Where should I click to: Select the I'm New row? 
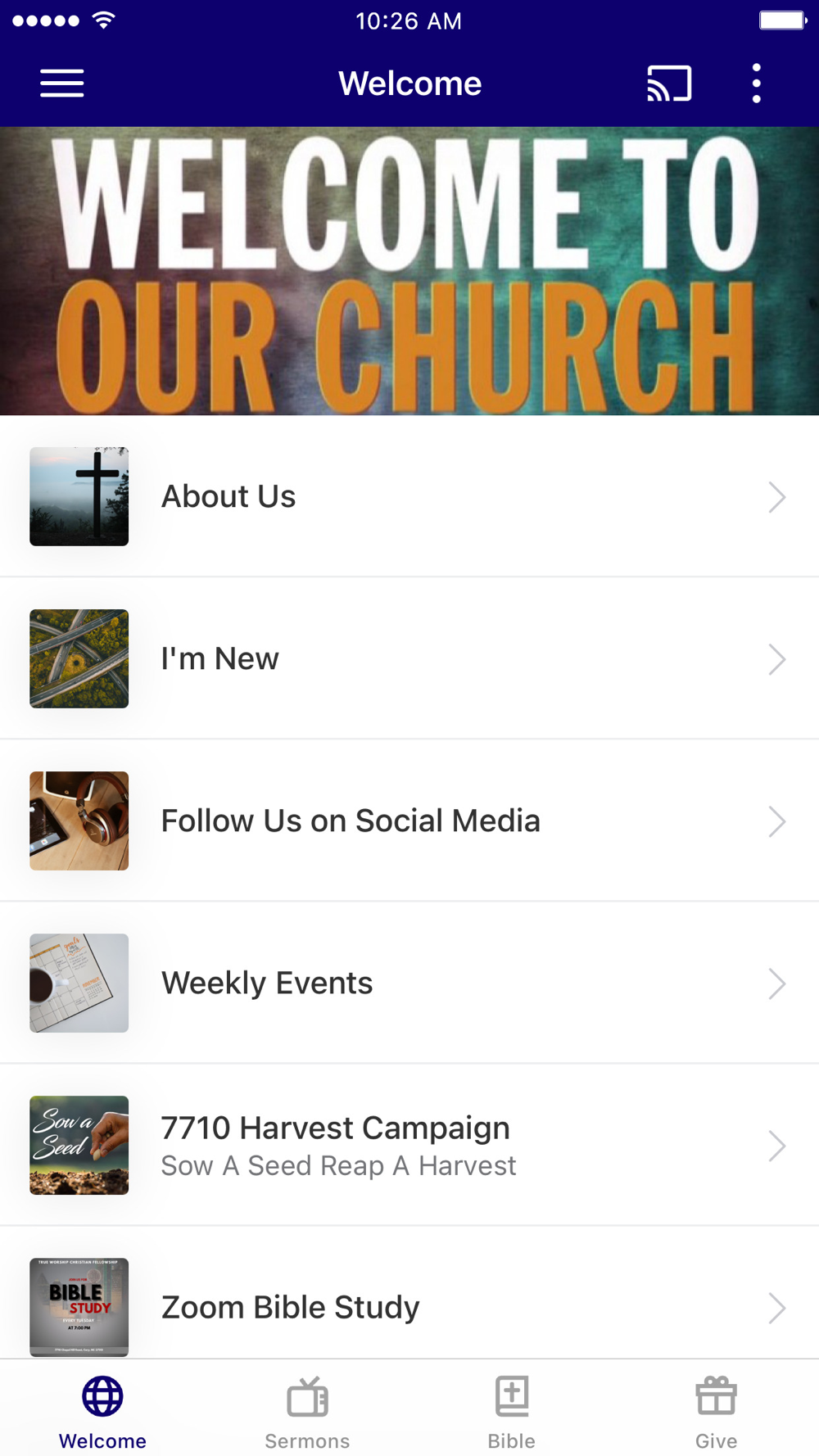pos(409,658)
